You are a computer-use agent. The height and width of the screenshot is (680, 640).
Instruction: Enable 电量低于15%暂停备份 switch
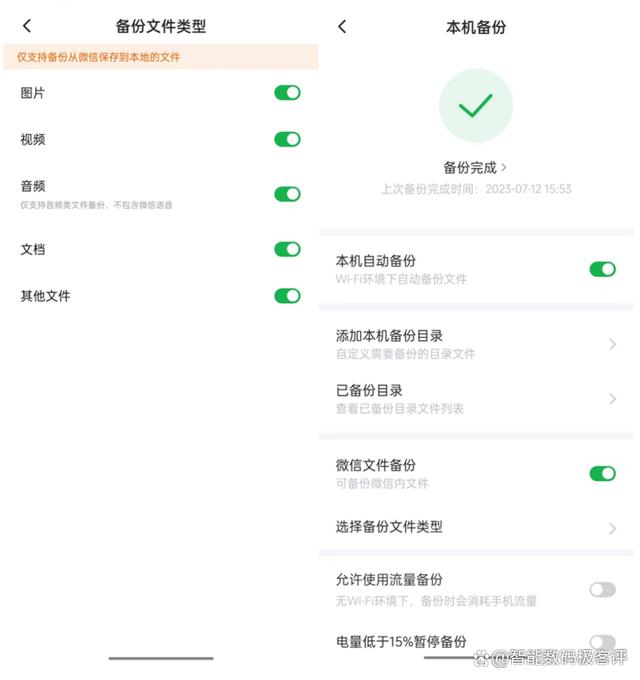602,641
